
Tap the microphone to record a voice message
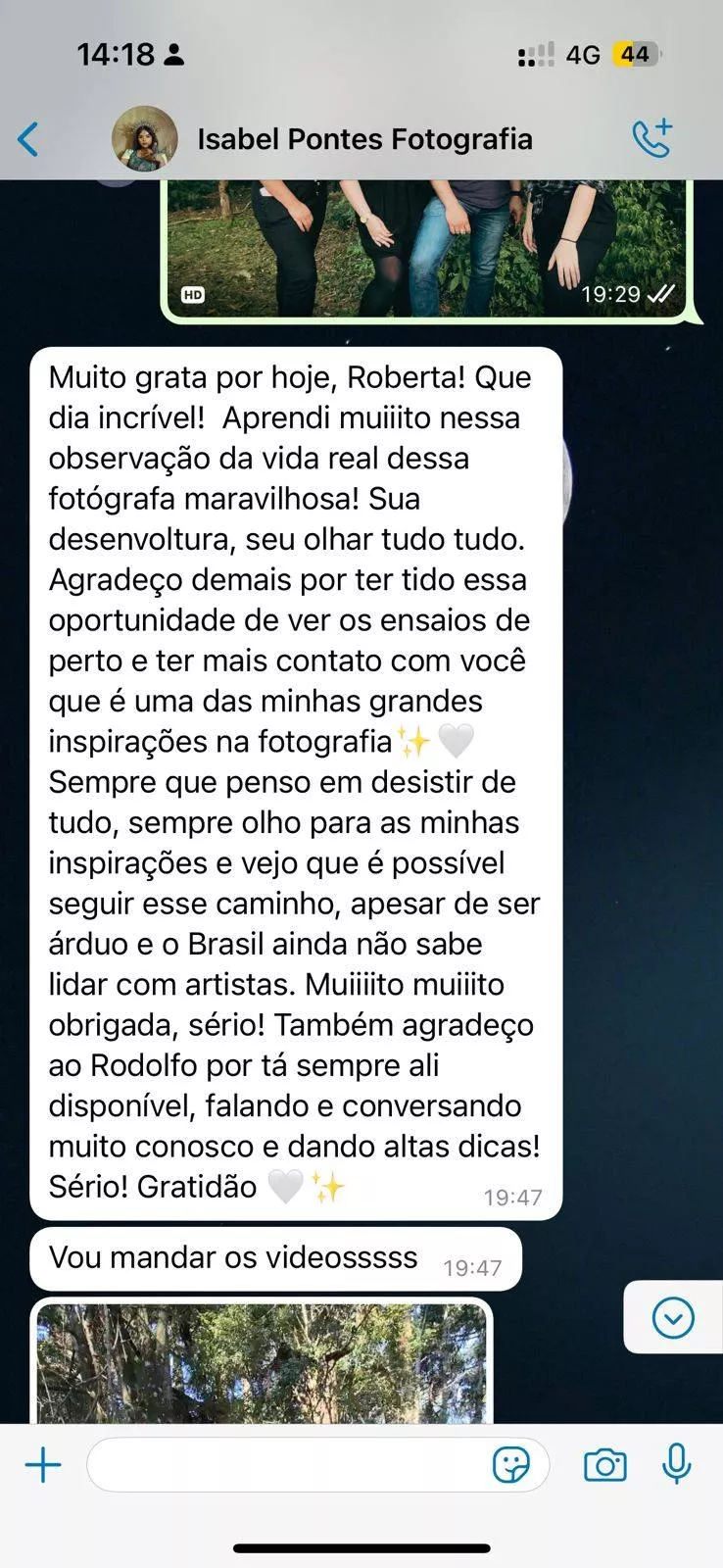(x=676, y=1464)
